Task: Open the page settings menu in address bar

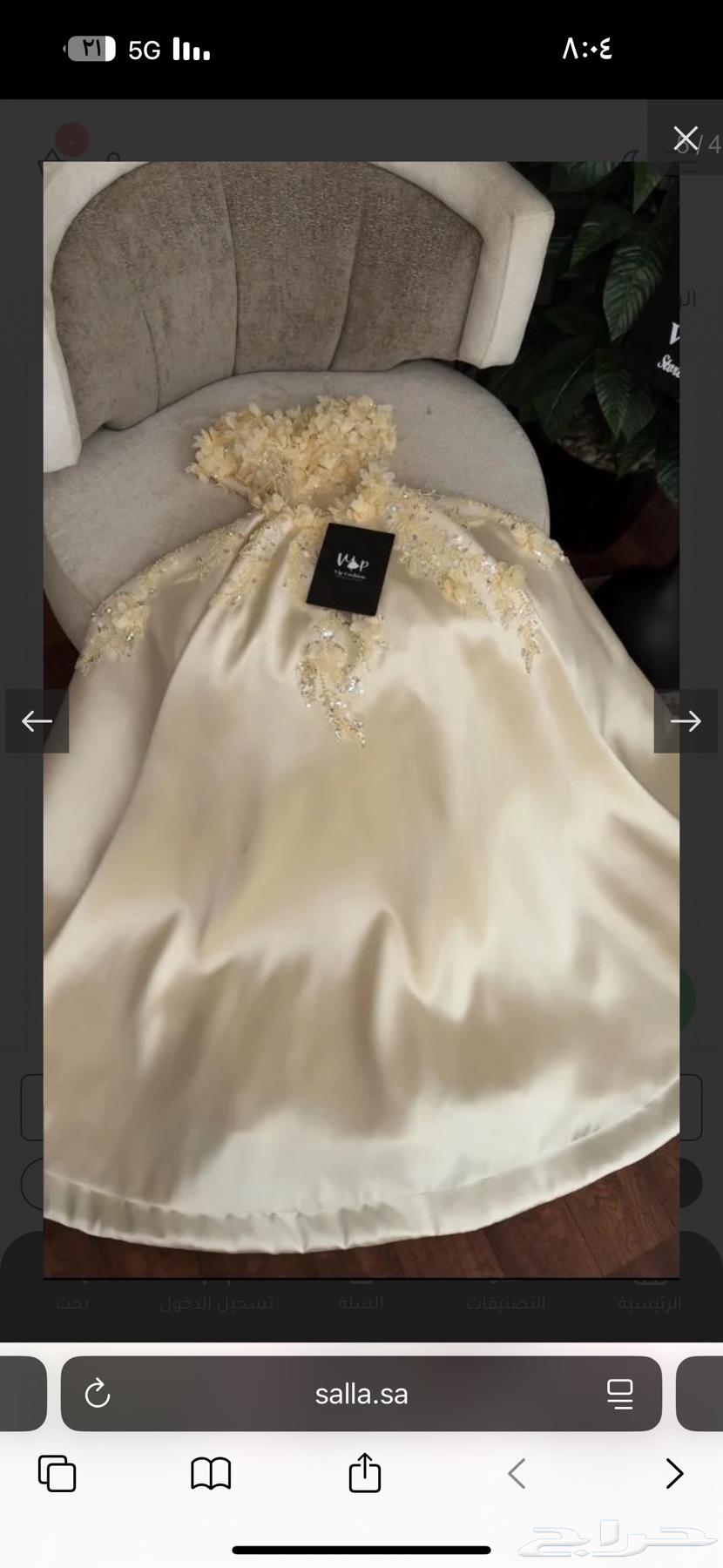Action: (619, 1393)
